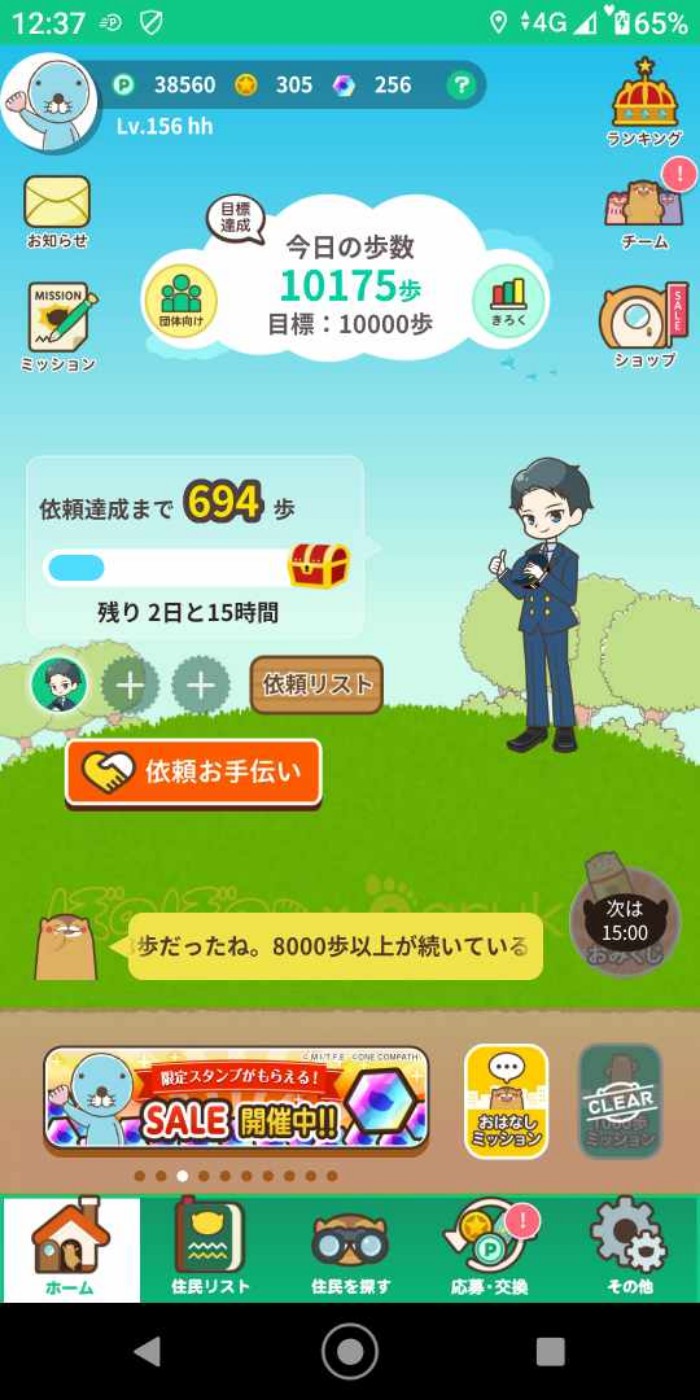The width and height of the screenshot is (700, 1400).
Task: Open きろく step records
Action: point(508,298)
